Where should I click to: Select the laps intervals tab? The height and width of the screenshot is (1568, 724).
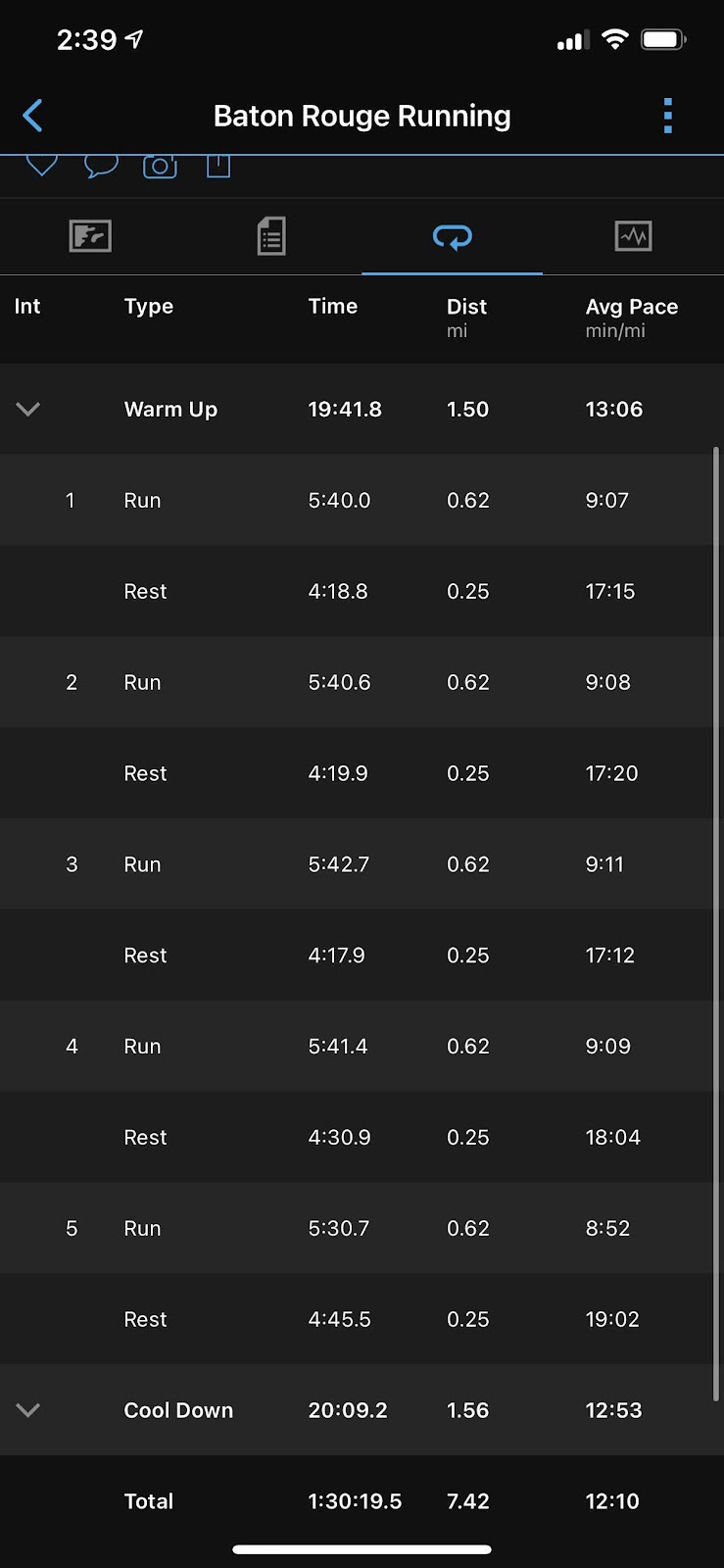pyautogui.click(x=453, y=236)
